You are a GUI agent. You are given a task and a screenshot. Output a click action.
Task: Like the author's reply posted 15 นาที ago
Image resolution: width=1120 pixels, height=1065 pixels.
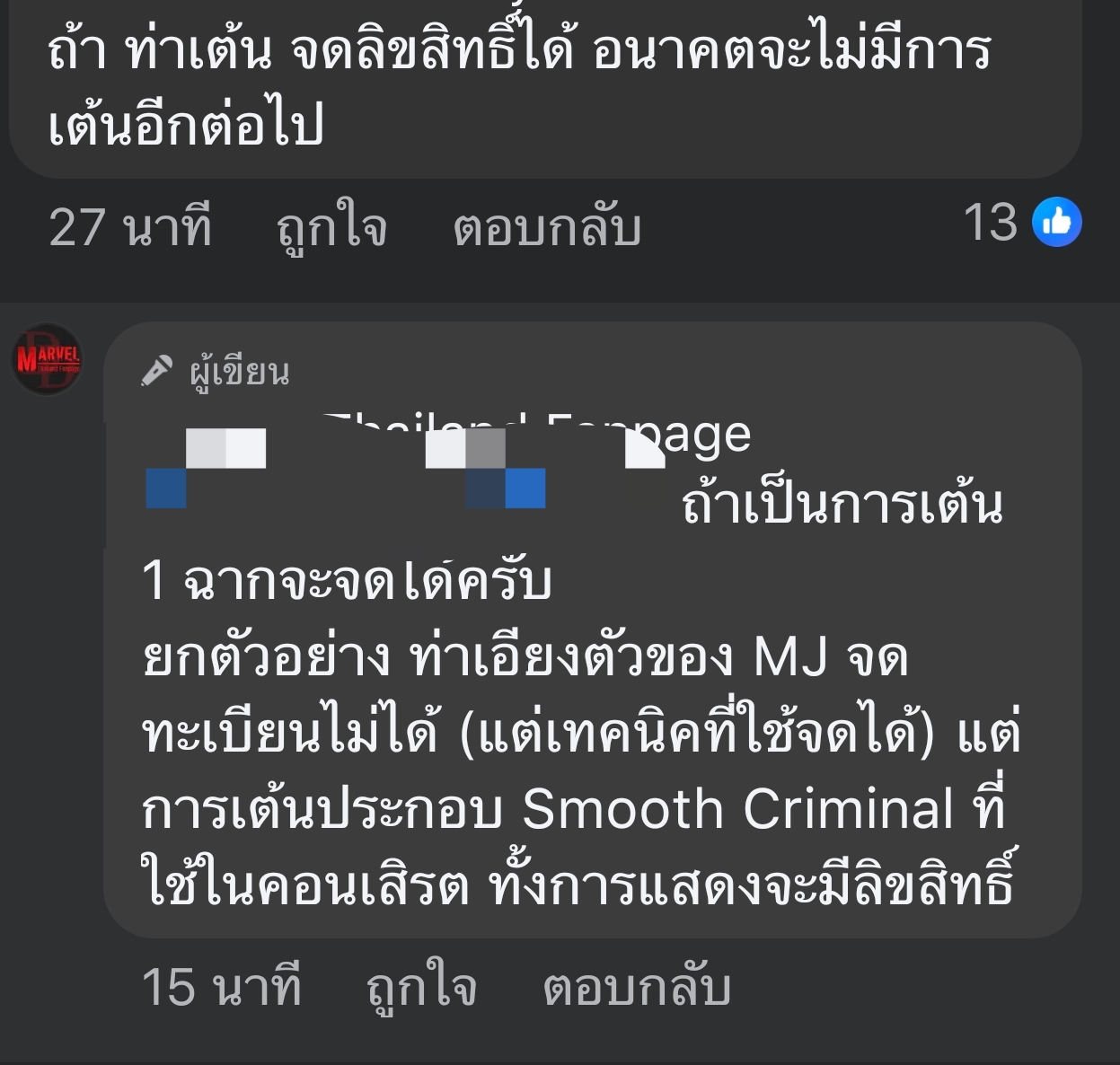tap(421, 988)
